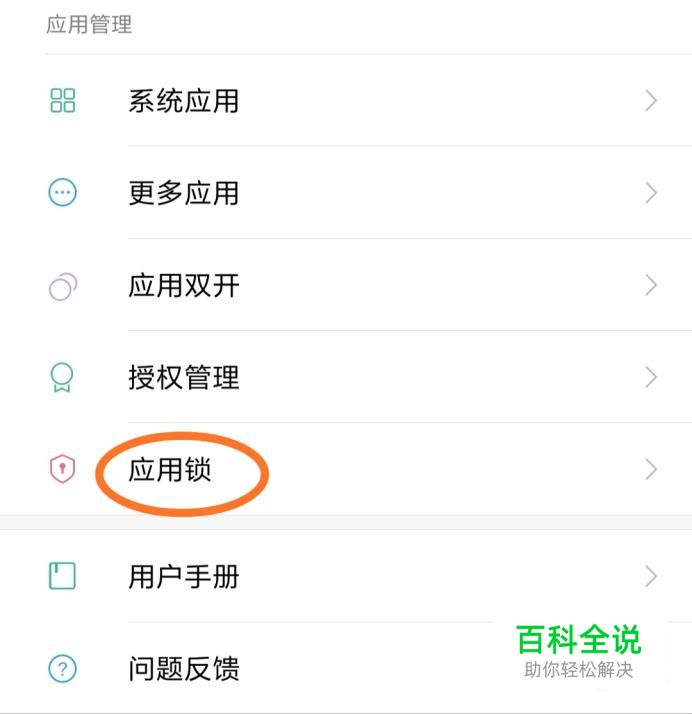Open 授权管理 permissions

point(184,378)
